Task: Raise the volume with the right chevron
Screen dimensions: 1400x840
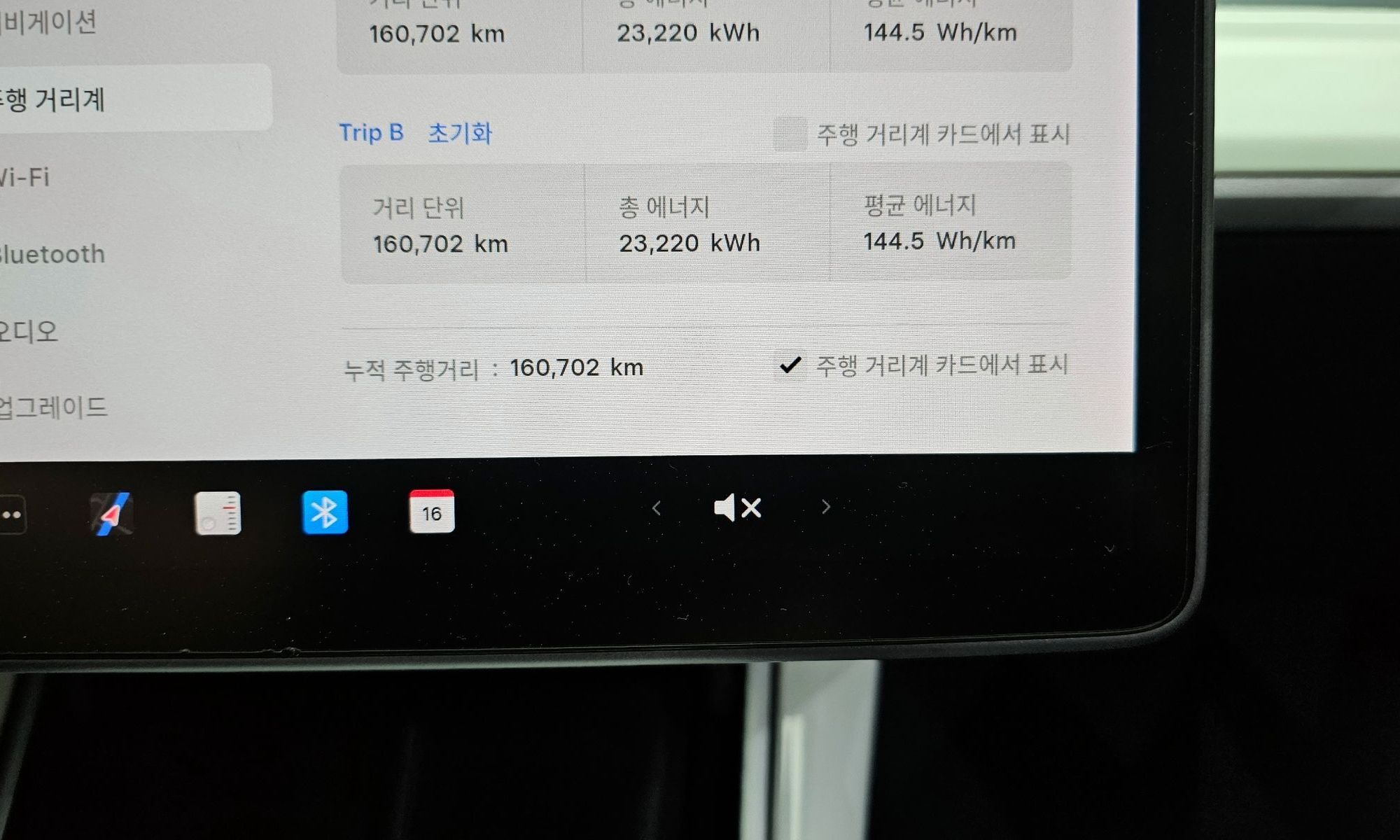Action: pos(826,507)
